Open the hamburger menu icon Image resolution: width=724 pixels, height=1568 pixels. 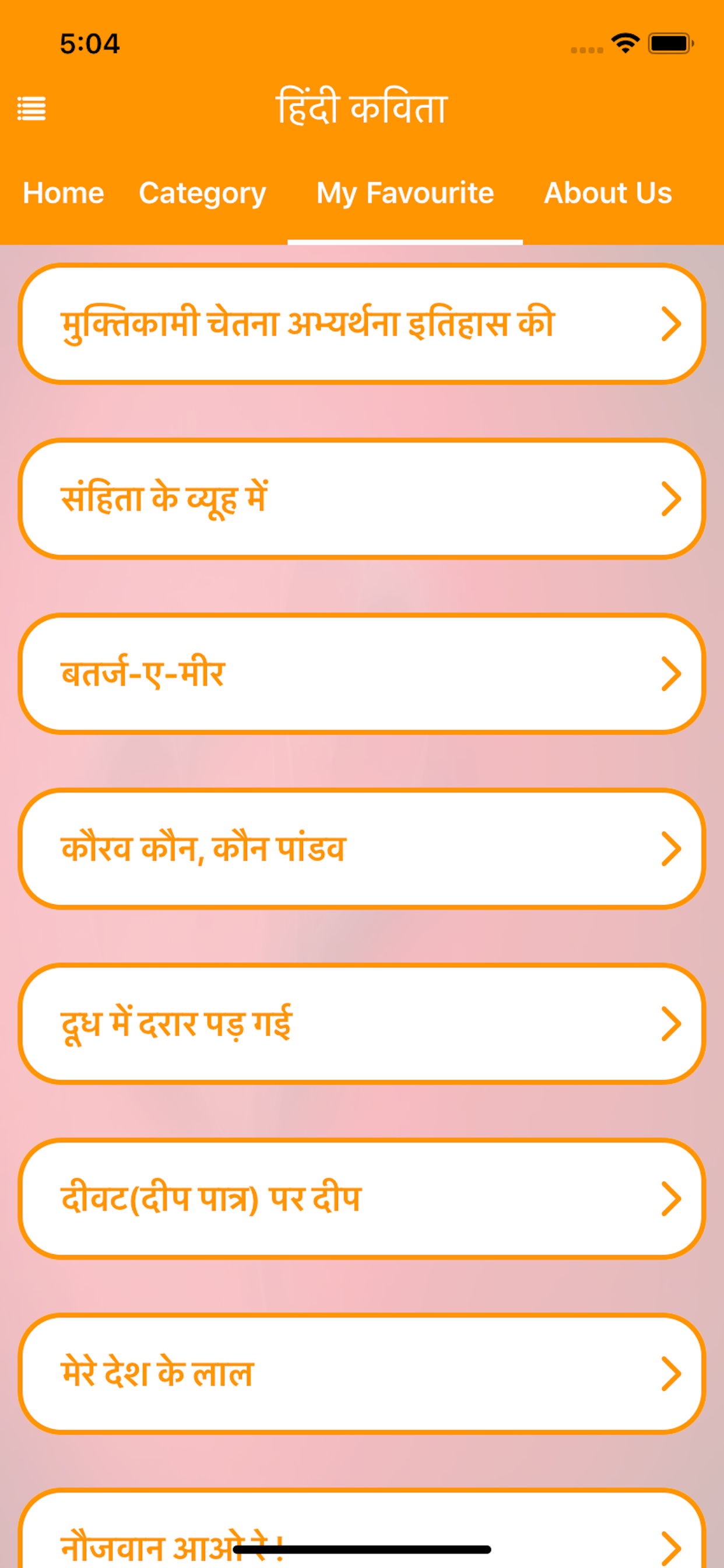[31, 109]
